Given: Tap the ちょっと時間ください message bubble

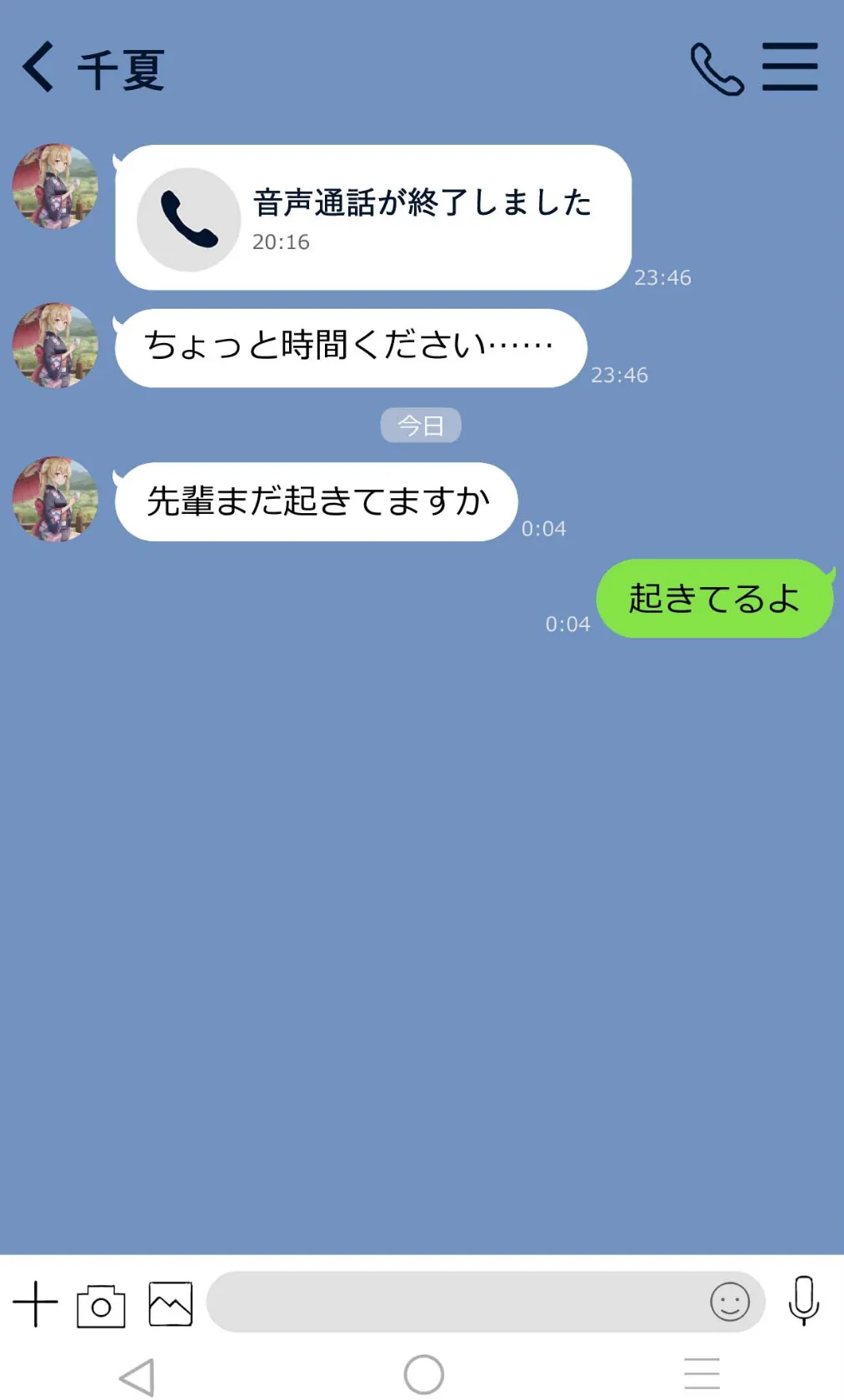Looking at the screenshot, I should (350, 347).
